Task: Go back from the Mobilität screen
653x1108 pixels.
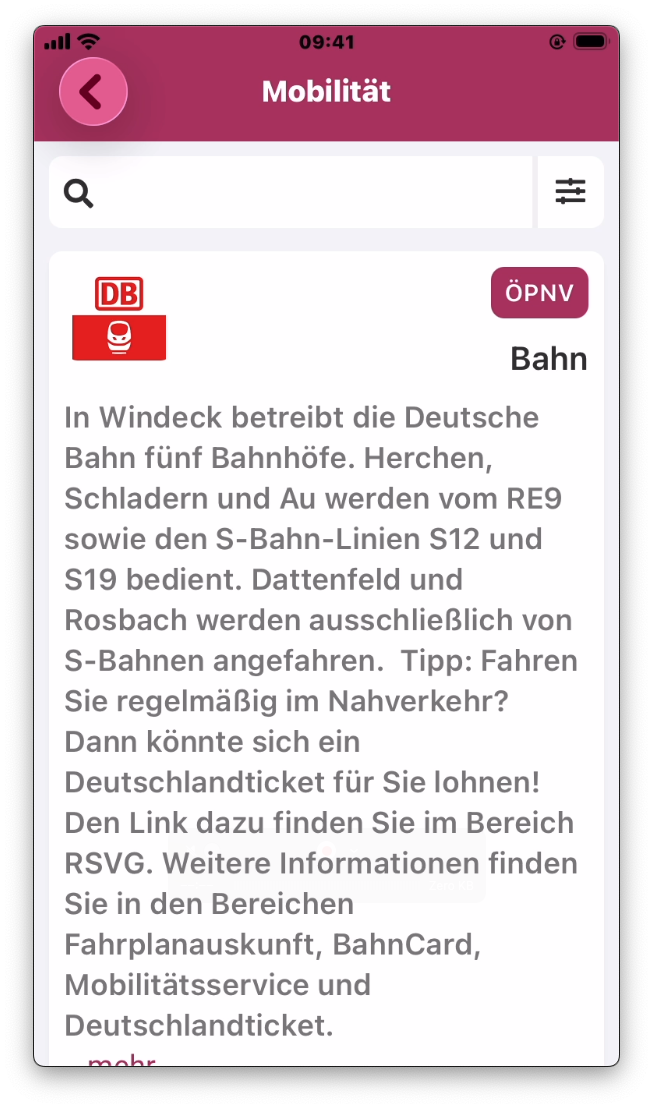Action: 93,92
